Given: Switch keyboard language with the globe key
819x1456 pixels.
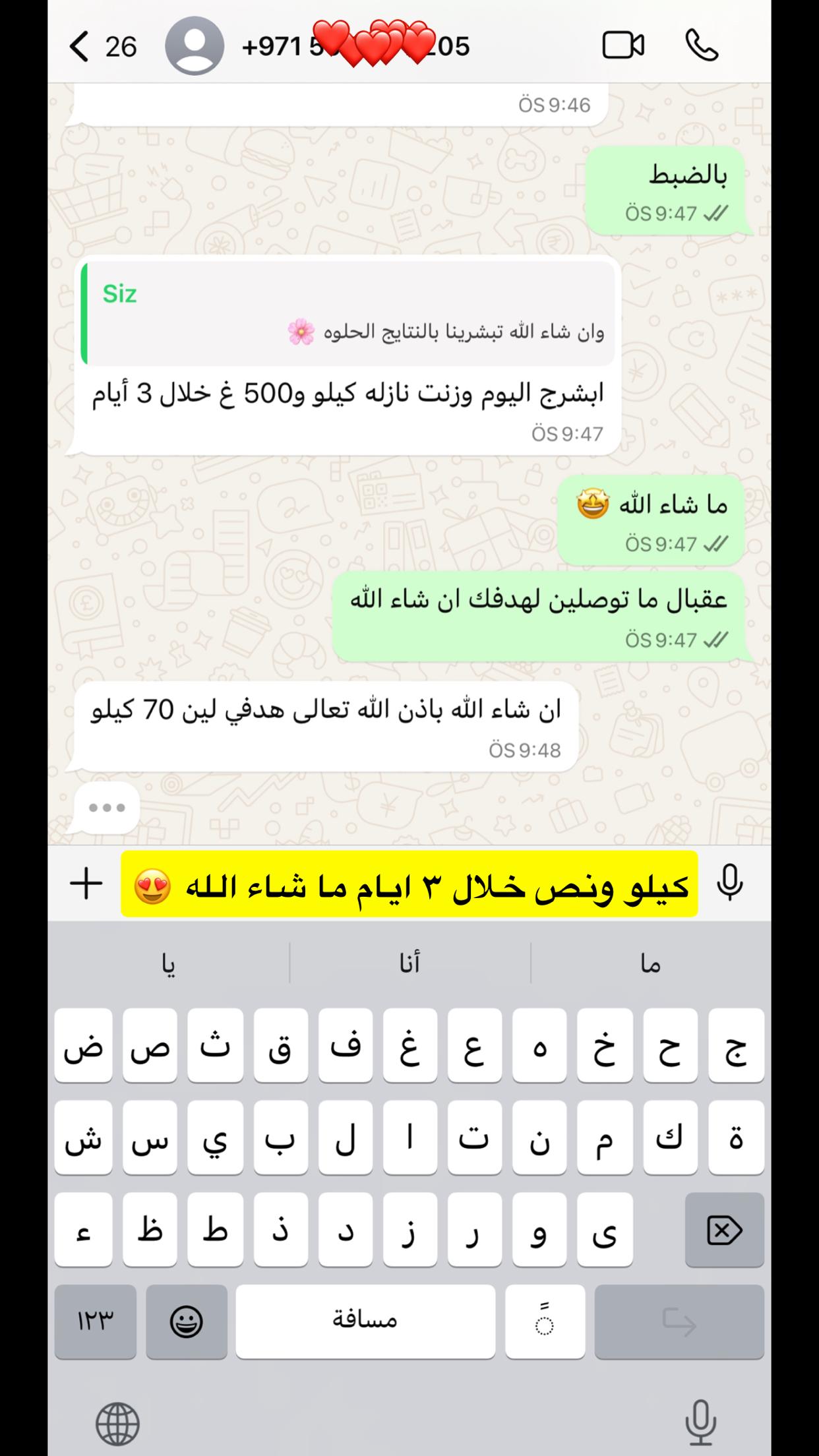Looking at the screenshot, I should pyautogui.click(x=117, y=1423).
